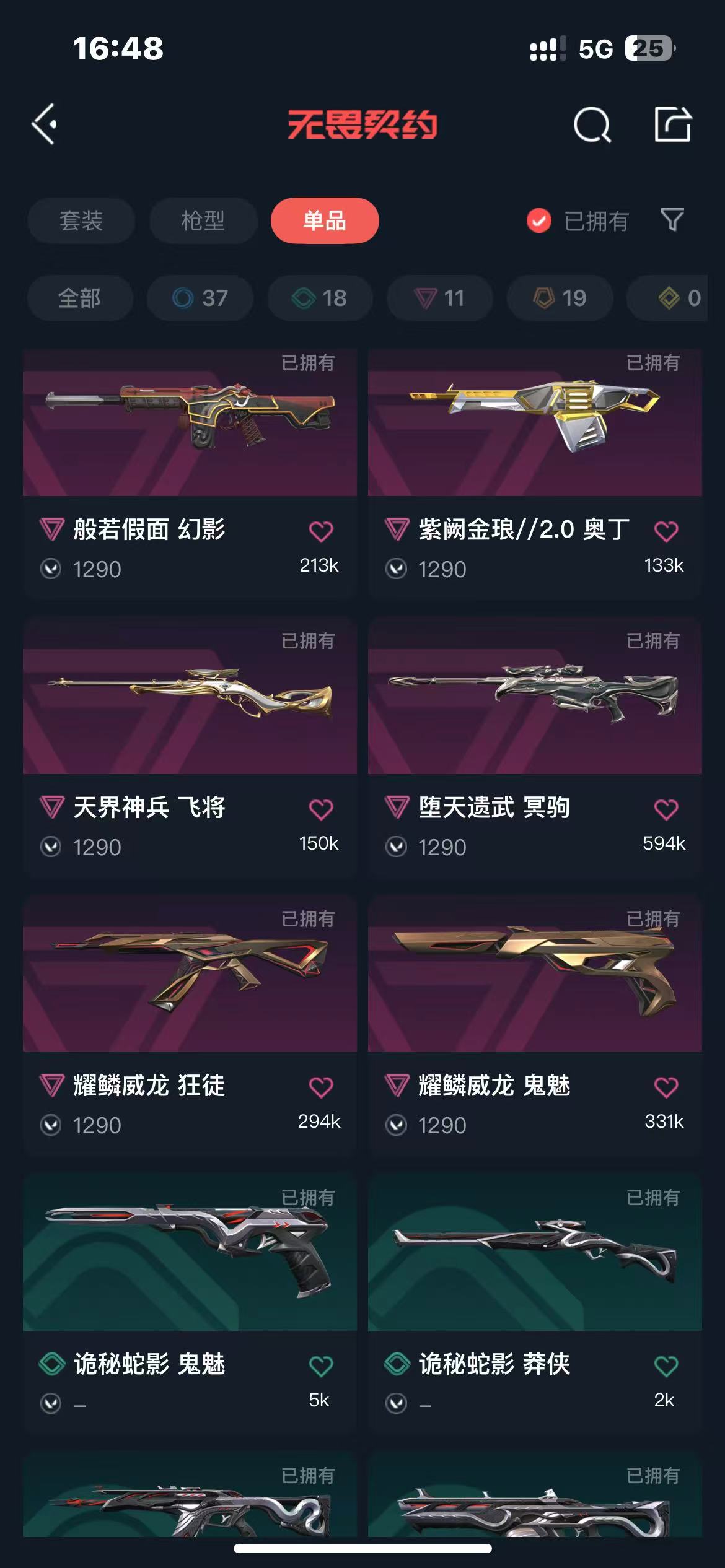Open the search icon
This screenshot has height=1568, width=725.
[592, 125]
